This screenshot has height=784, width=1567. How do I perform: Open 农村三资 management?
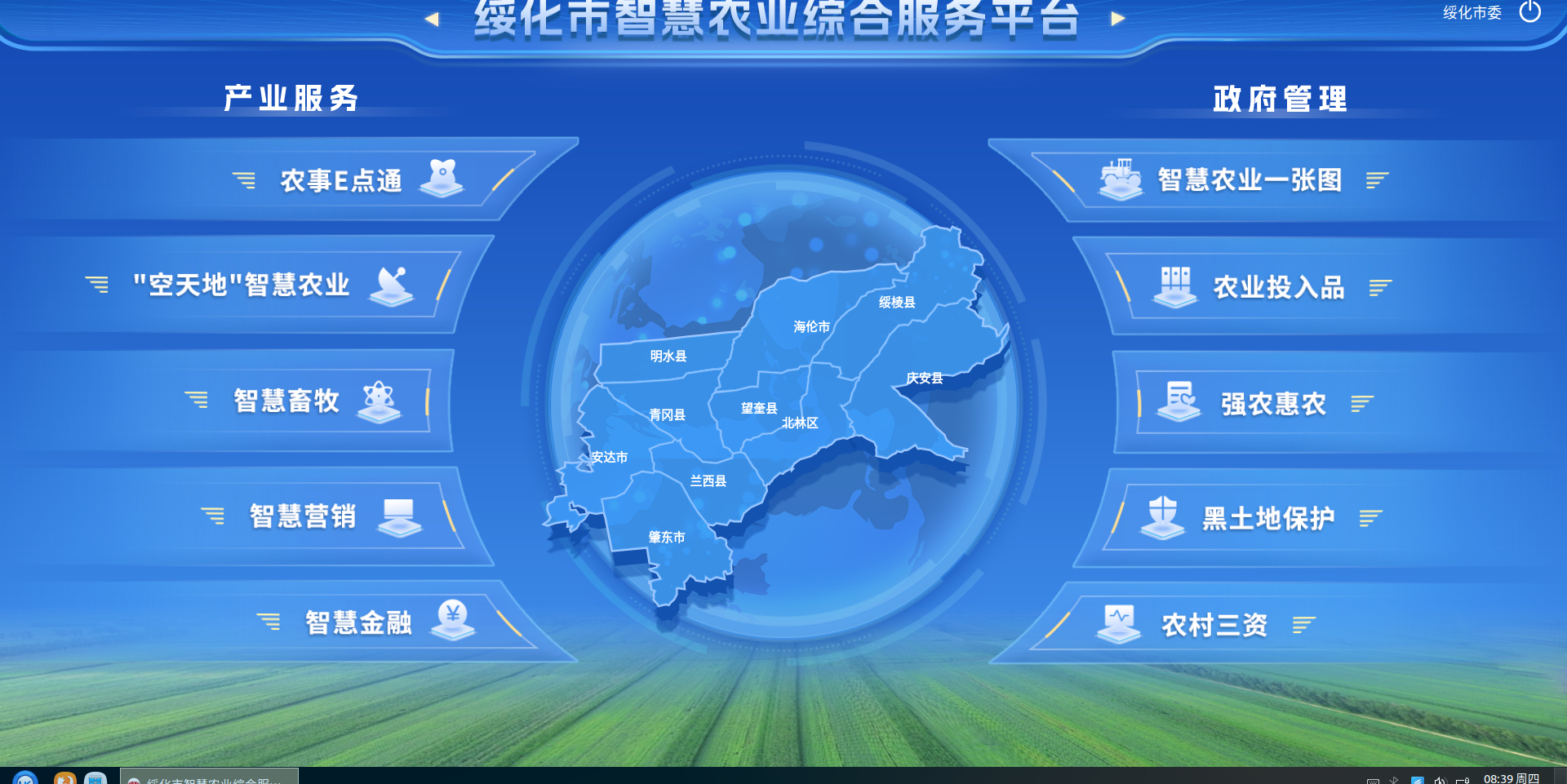1214,626
